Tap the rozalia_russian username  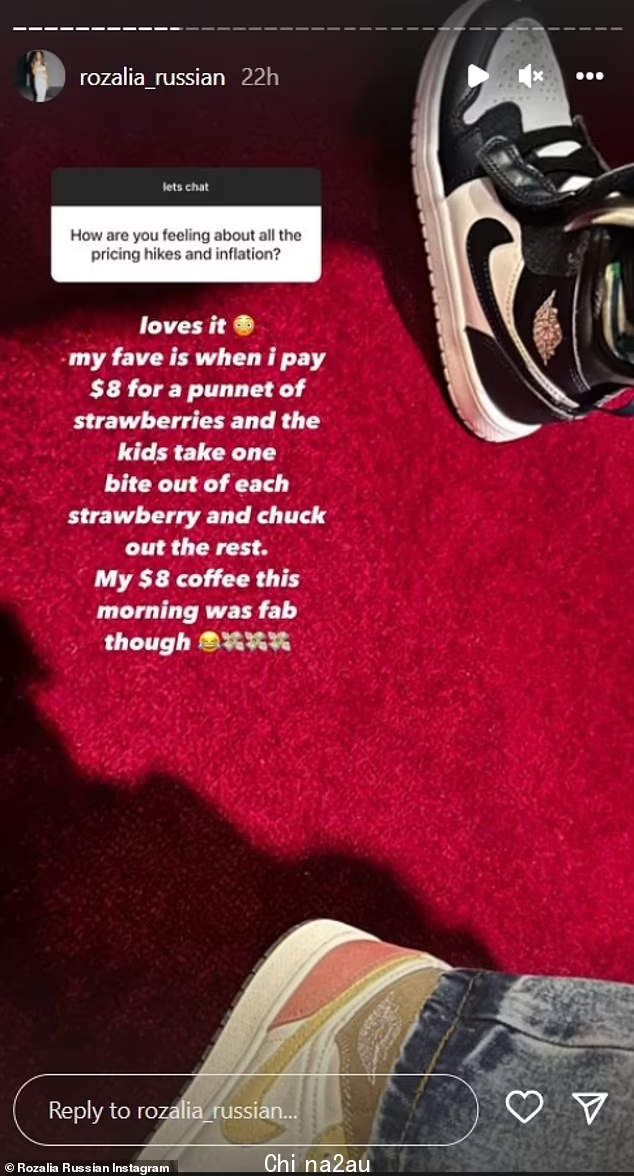point(152,78)
